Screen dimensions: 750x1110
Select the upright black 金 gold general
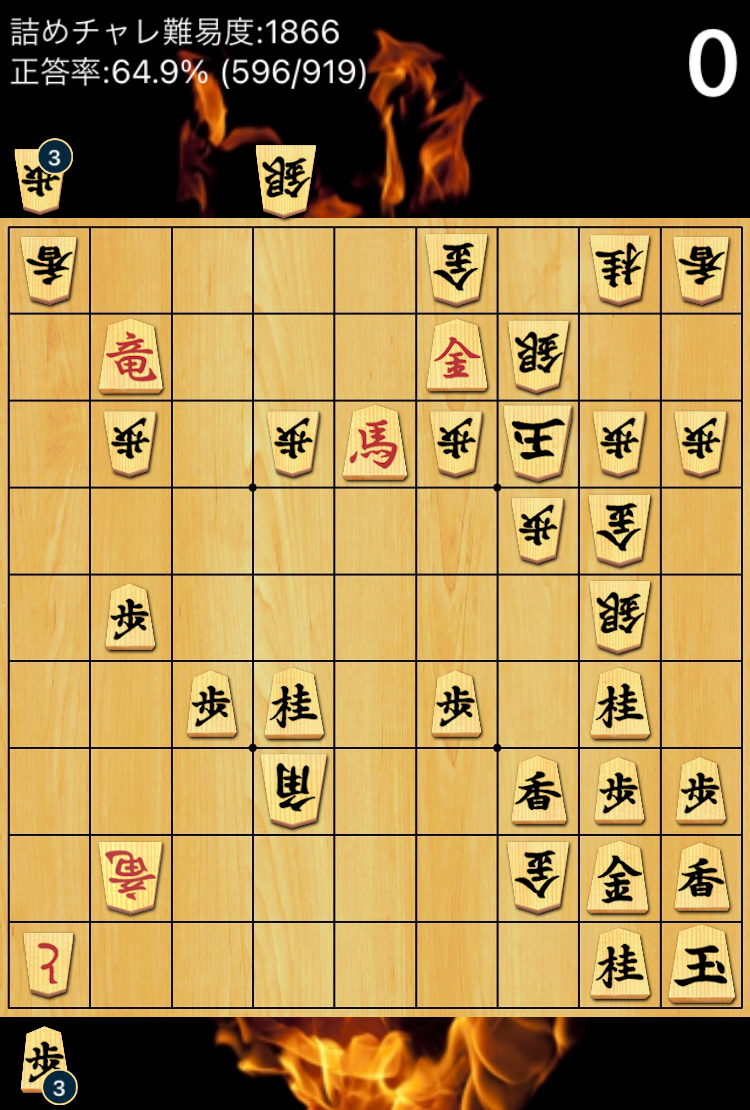click(618, 878)
